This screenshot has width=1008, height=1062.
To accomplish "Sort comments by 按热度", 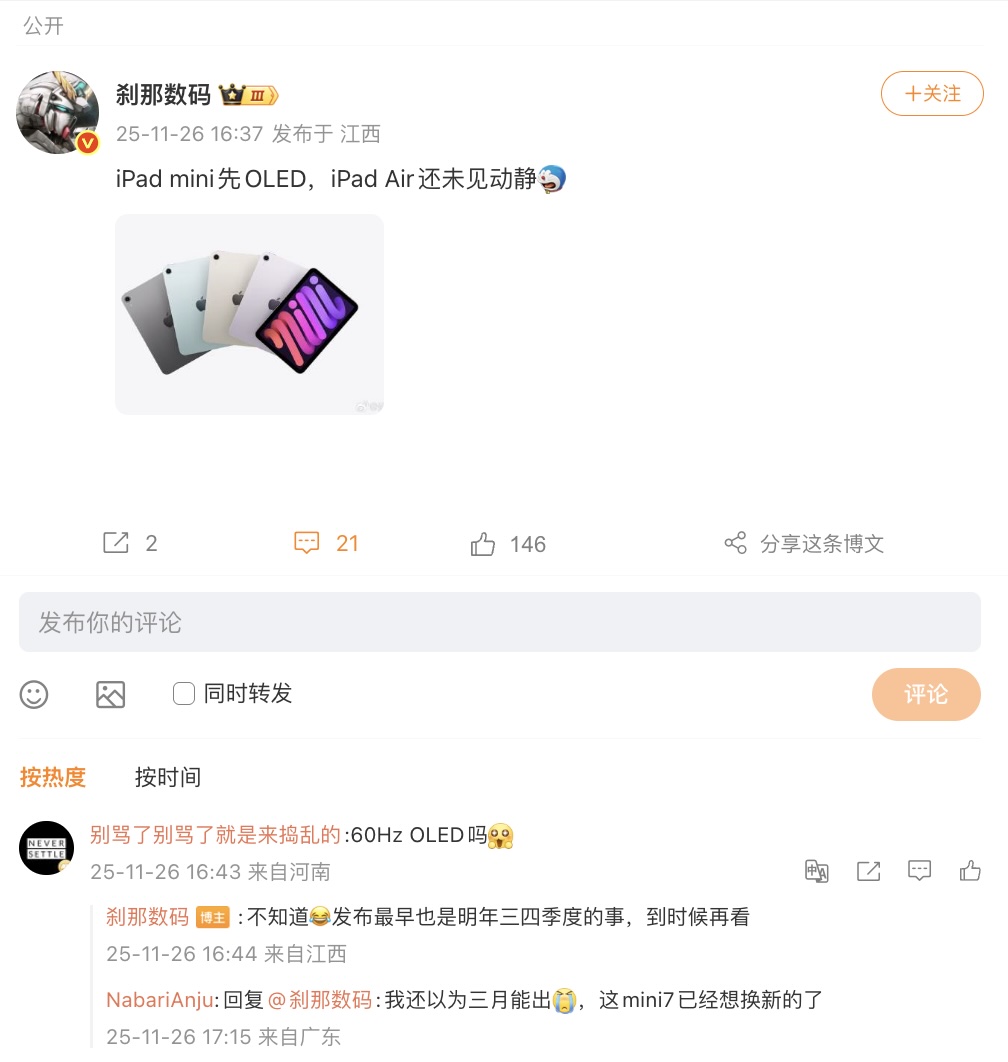I will point(53,777).
